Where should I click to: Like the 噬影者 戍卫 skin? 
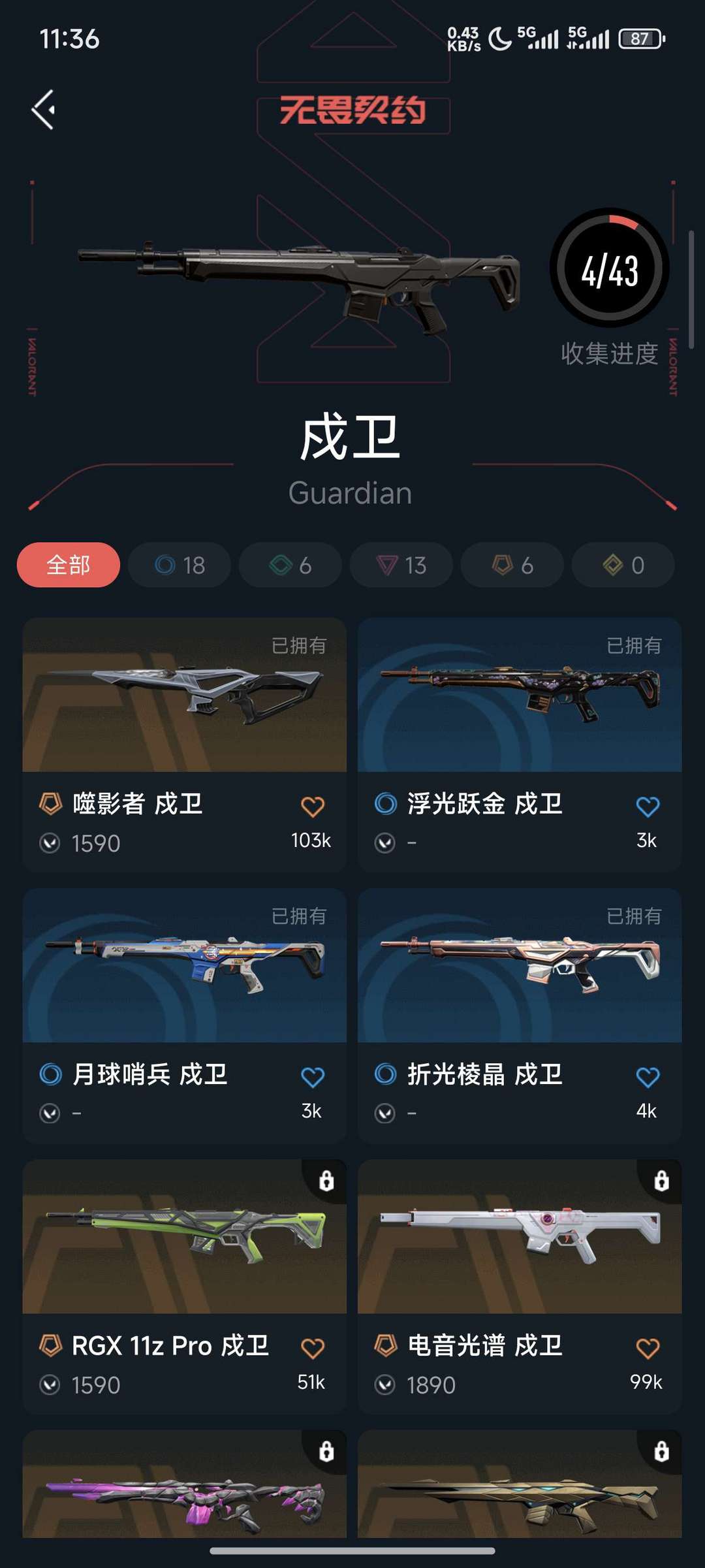click(313, 807)
